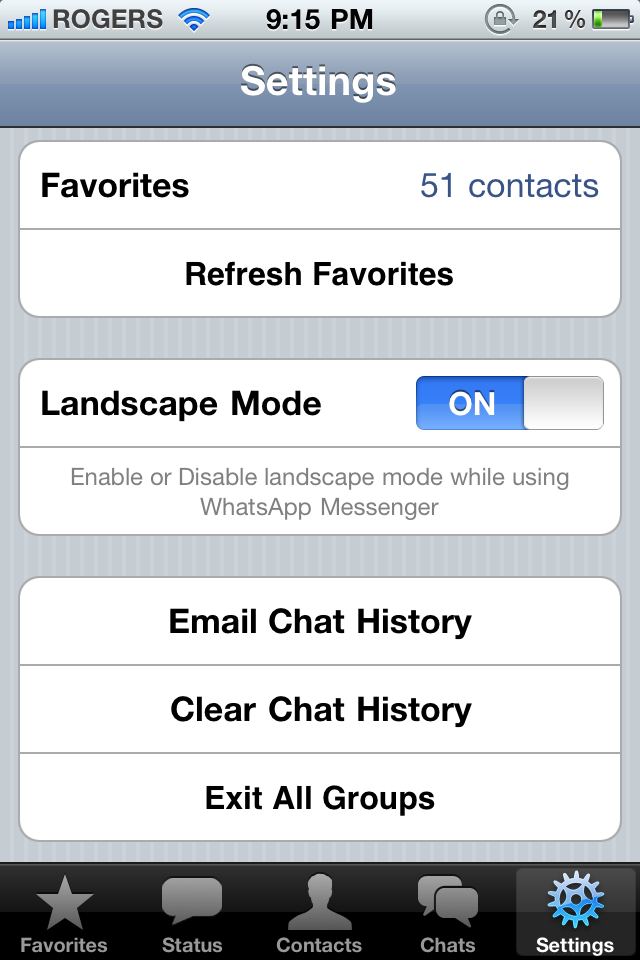This screenshot has height=960, width=640.
Task: Switch to the Favorites tab
Action: (64, 913)
